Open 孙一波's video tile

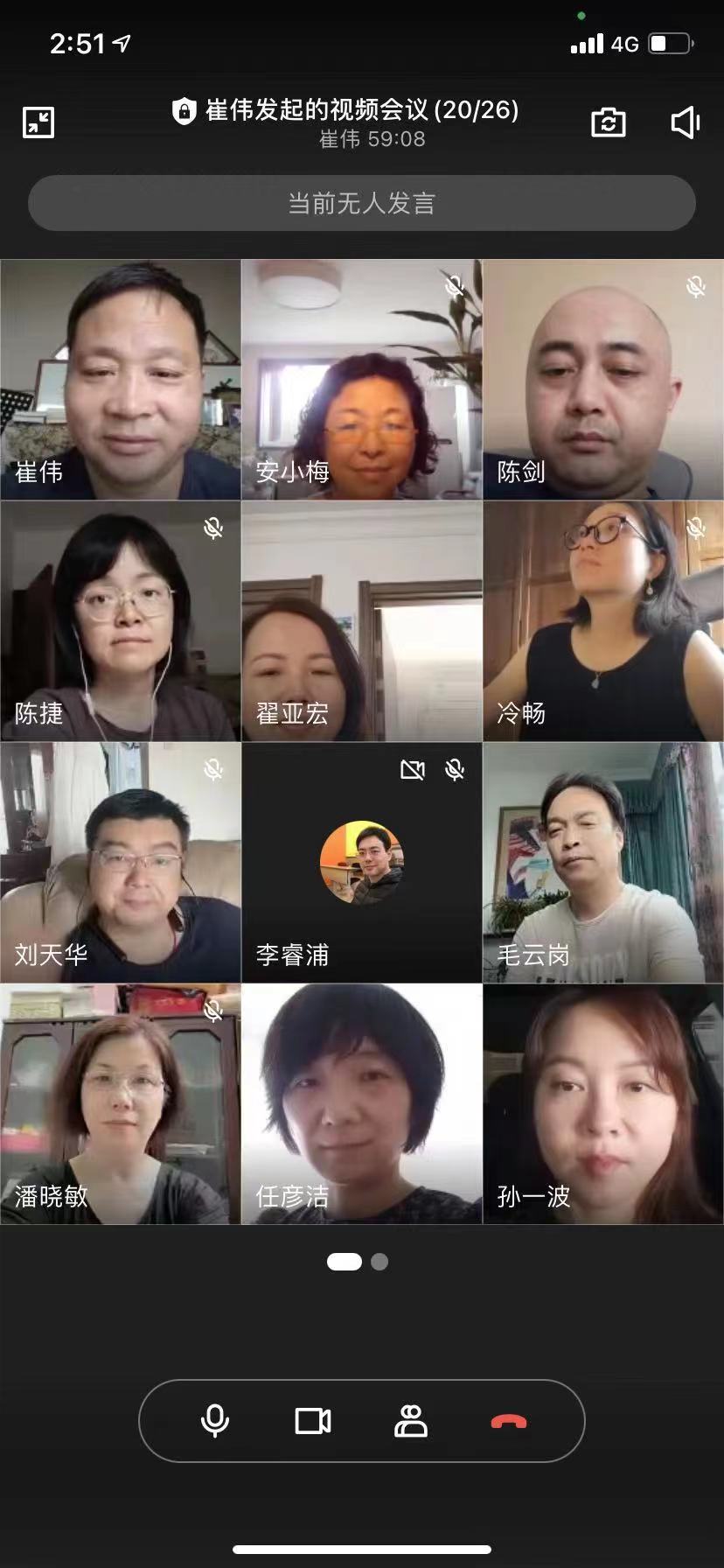(603, 1104)
